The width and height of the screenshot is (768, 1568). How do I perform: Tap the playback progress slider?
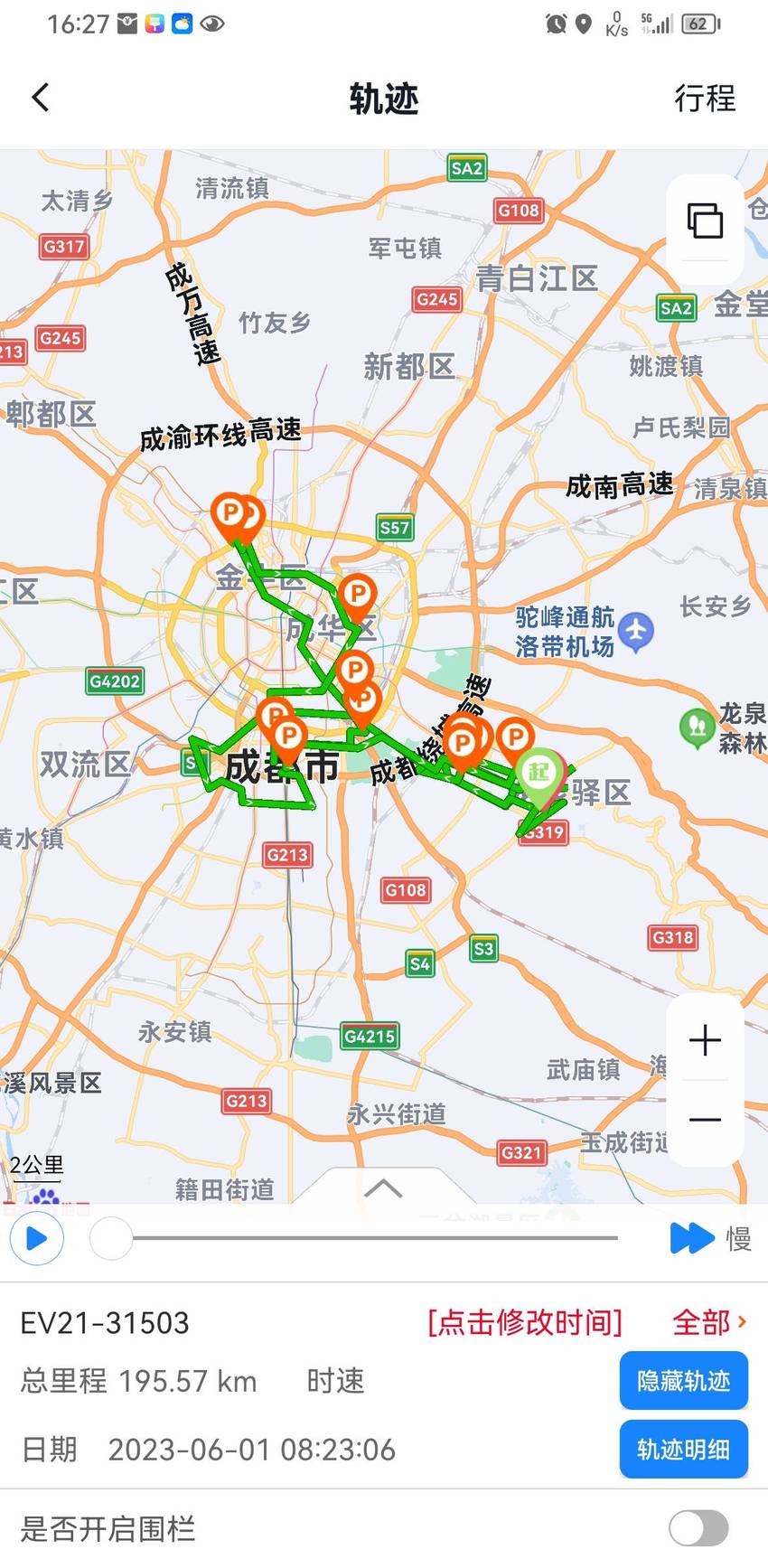tap(354, 1238)
